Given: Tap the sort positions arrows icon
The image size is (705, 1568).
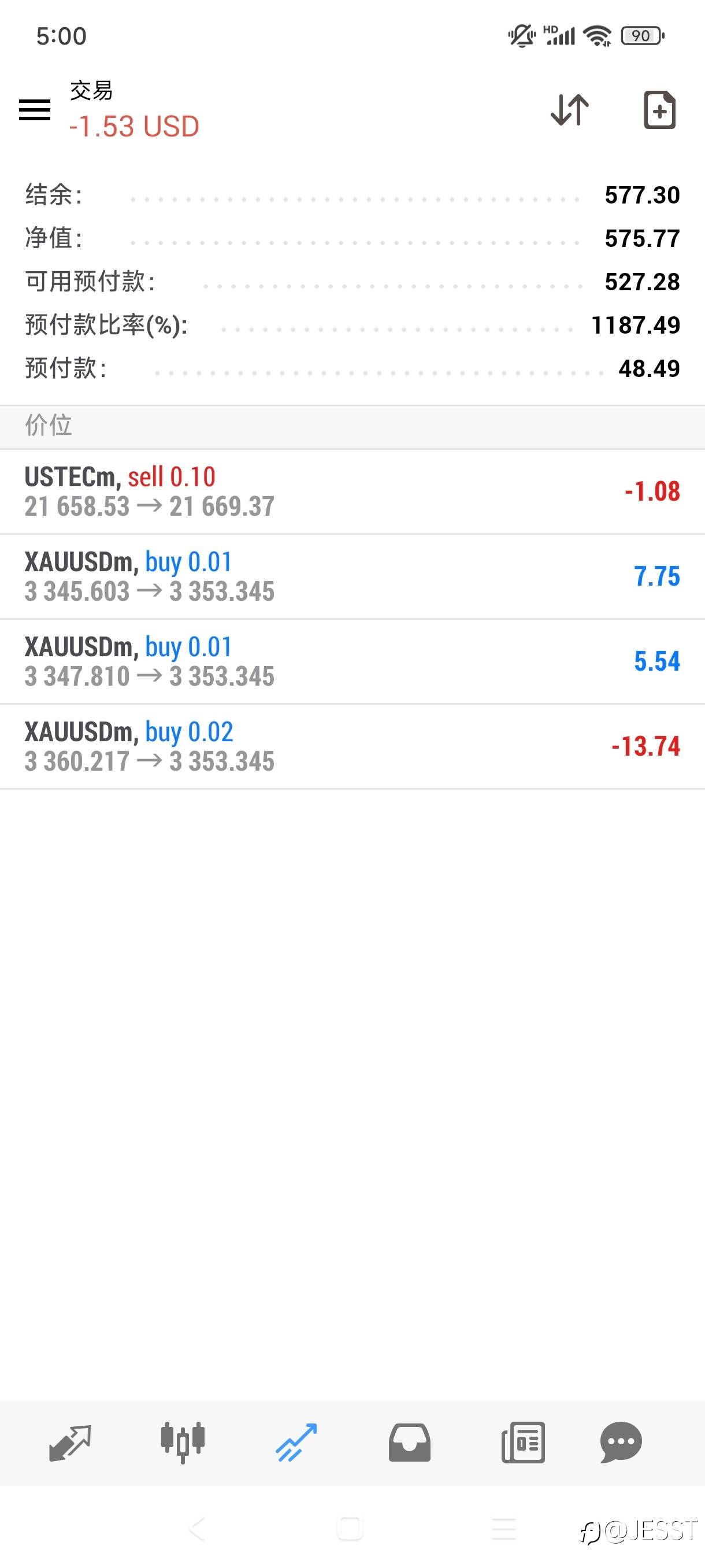Looking at the screenshot, I should 569,110.
